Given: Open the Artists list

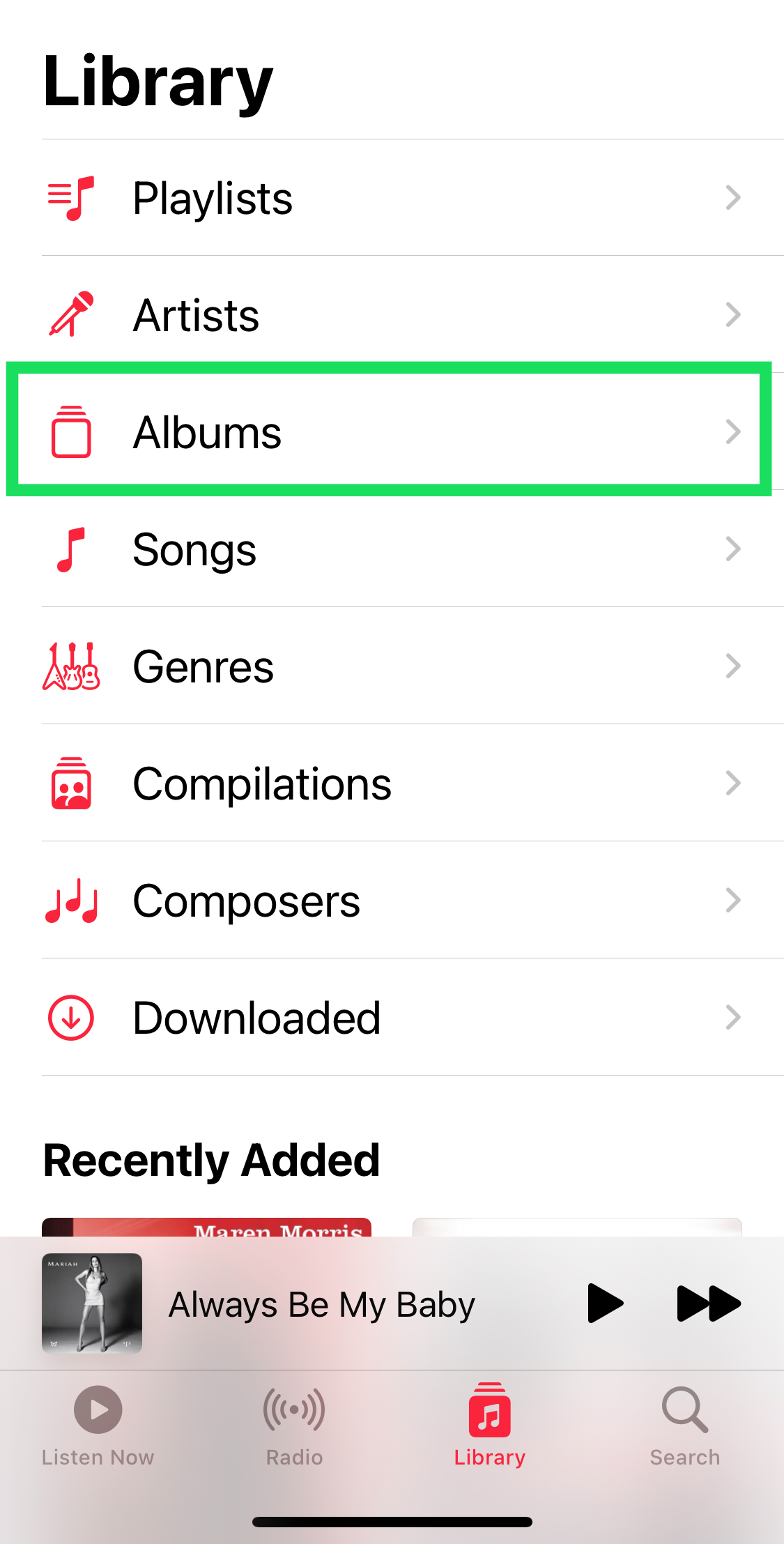Looking at the screenshot, I should coord(390,315).
